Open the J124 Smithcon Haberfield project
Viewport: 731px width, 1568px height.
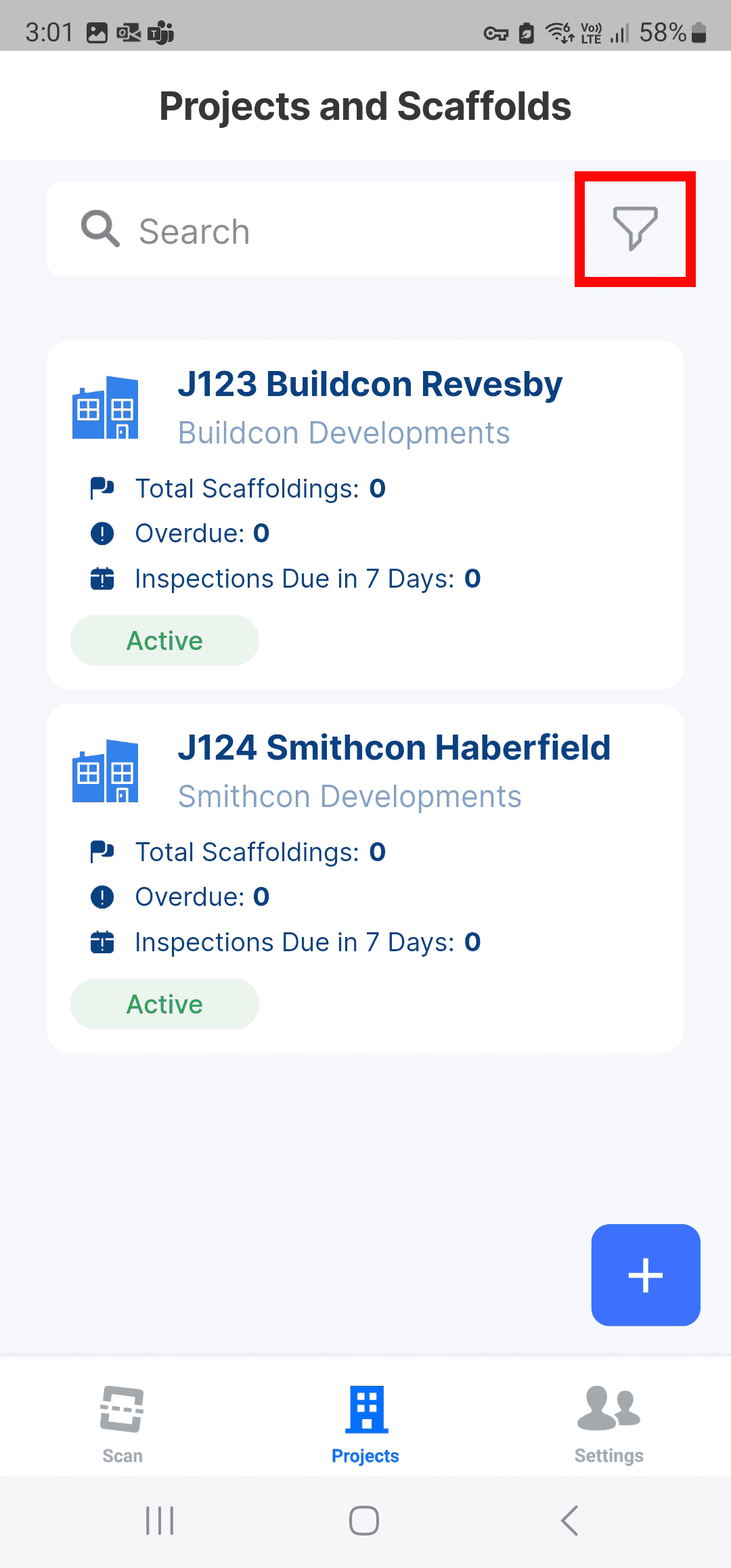(x=394, y=748)
